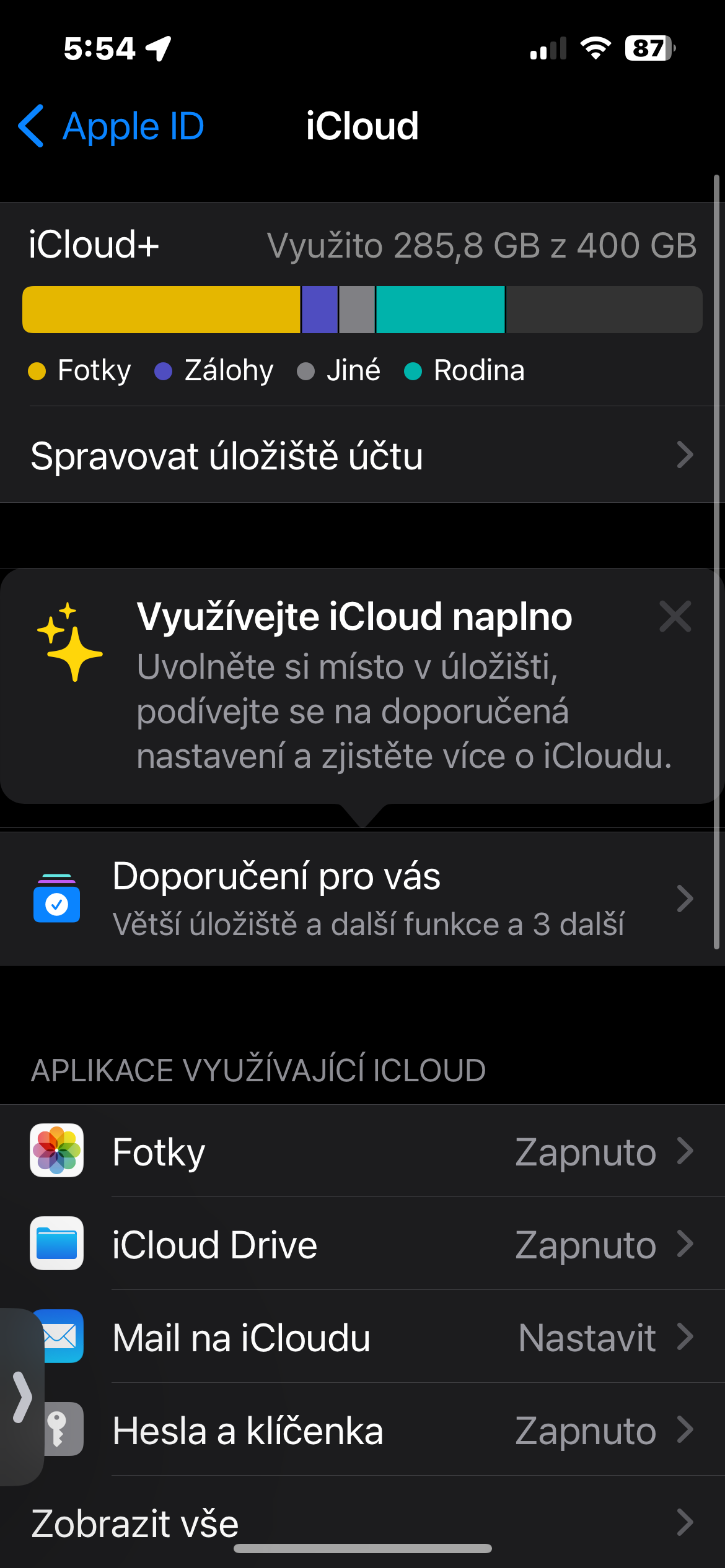The image size is (725, 1568).
Task: Go back to Apple ID
Action: (112, 126)
